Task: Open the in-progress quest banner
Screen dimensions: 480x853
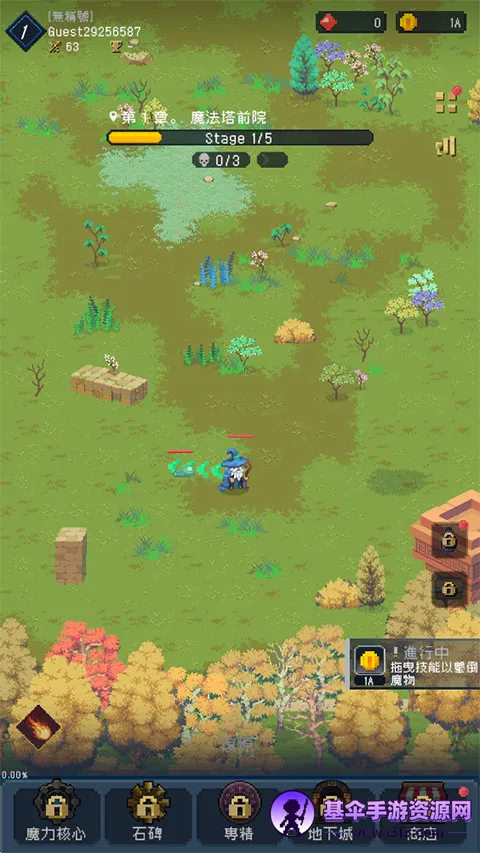Action: tap(414, 664)
